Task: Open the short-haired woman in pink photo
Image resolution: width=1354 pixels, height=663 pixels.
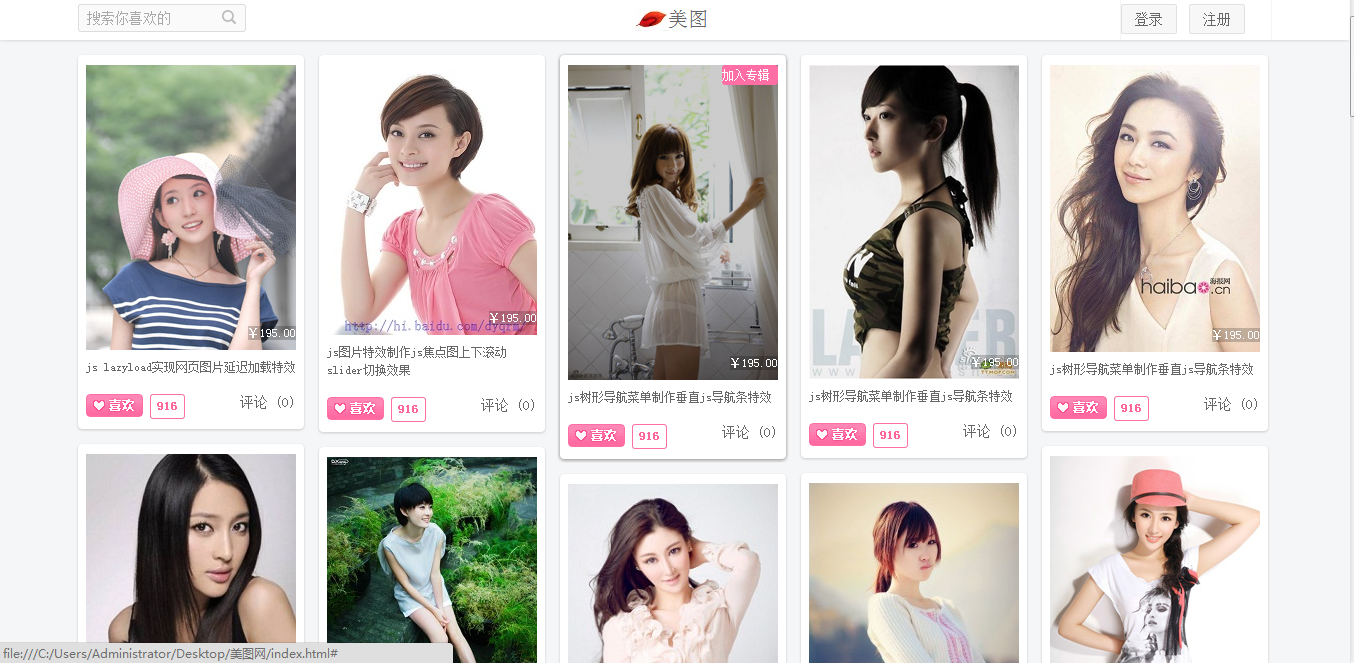Action: point(431,200)
